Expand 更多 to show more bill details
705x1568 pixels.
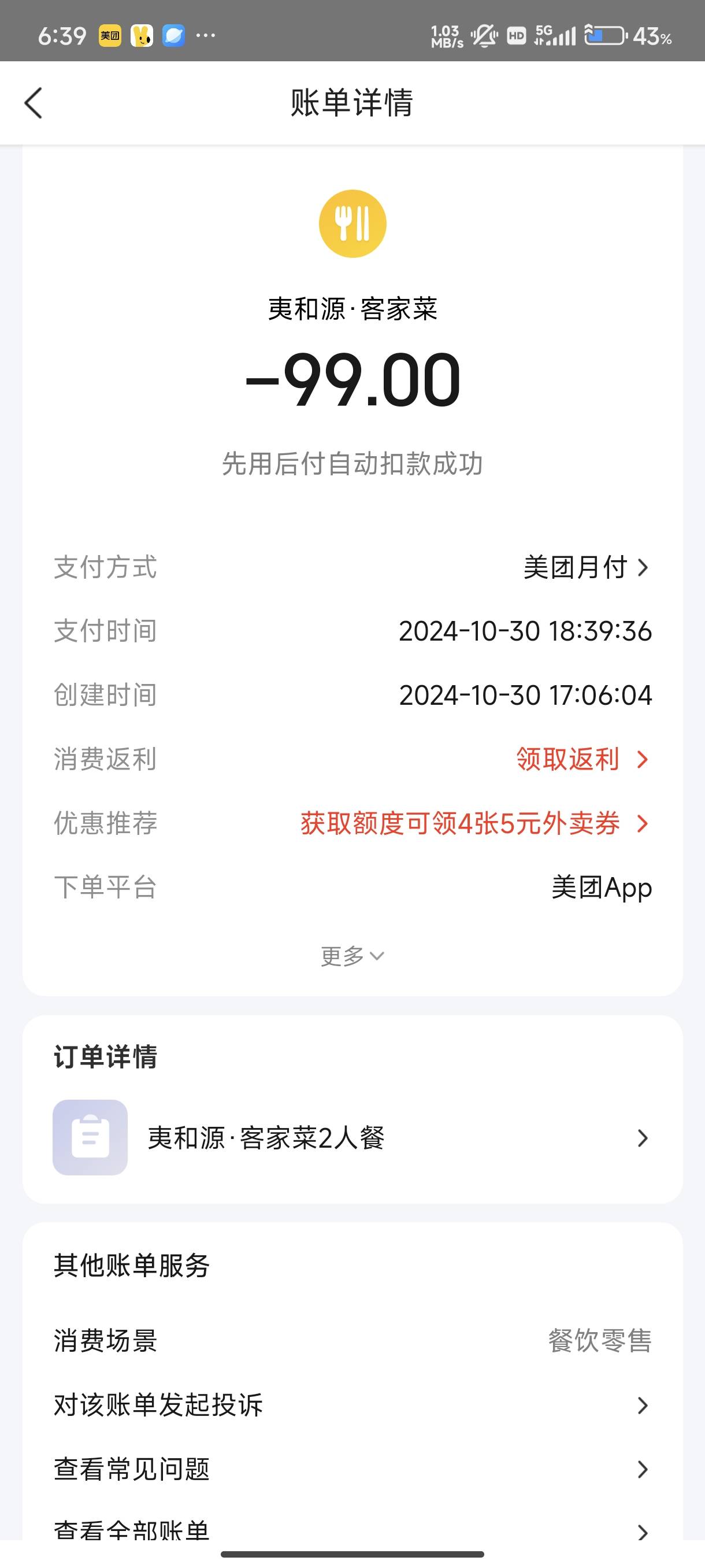pos(352,956)
